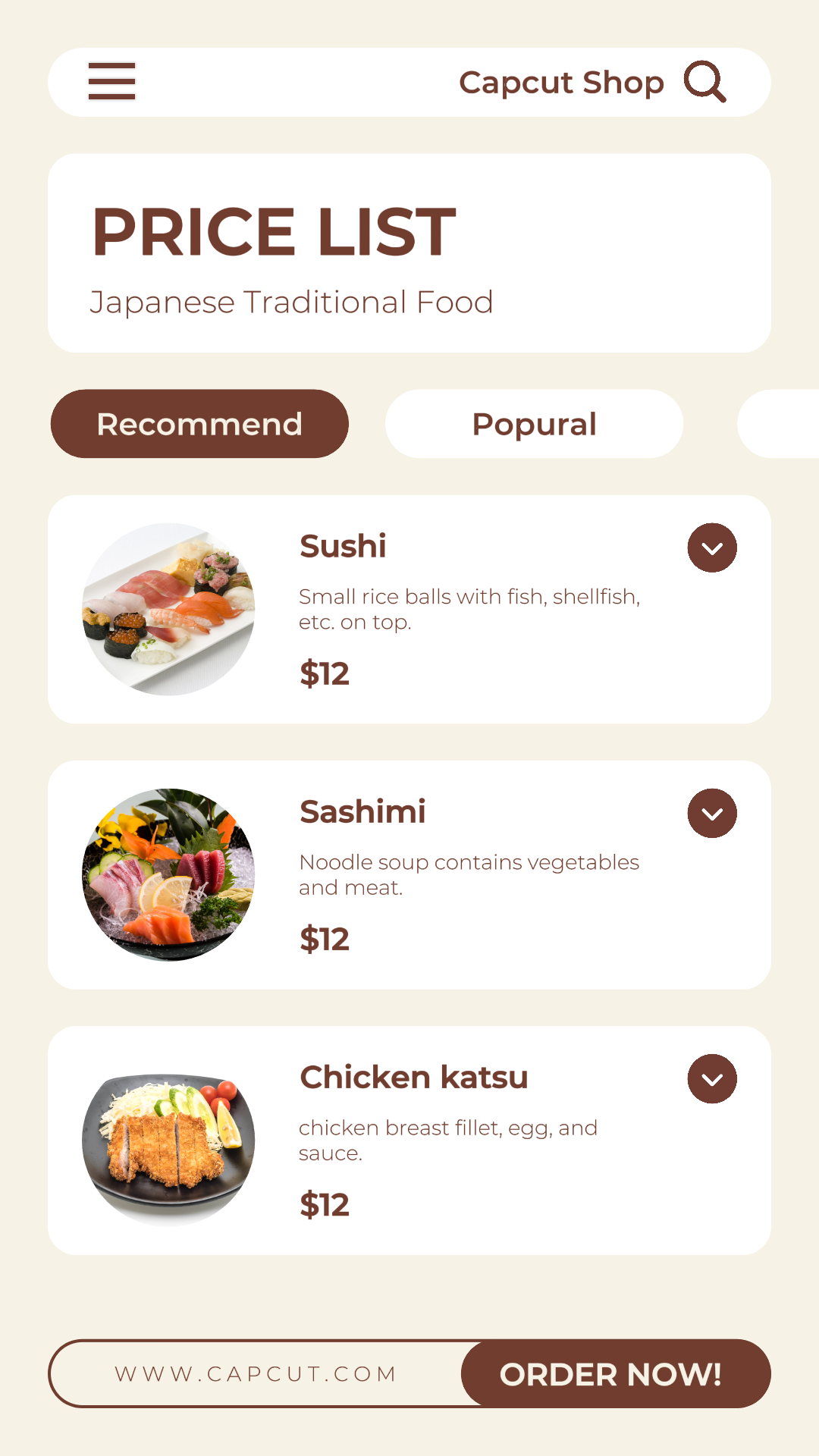Click the Japanese Traditional Food subtitle

coord(292,302)
